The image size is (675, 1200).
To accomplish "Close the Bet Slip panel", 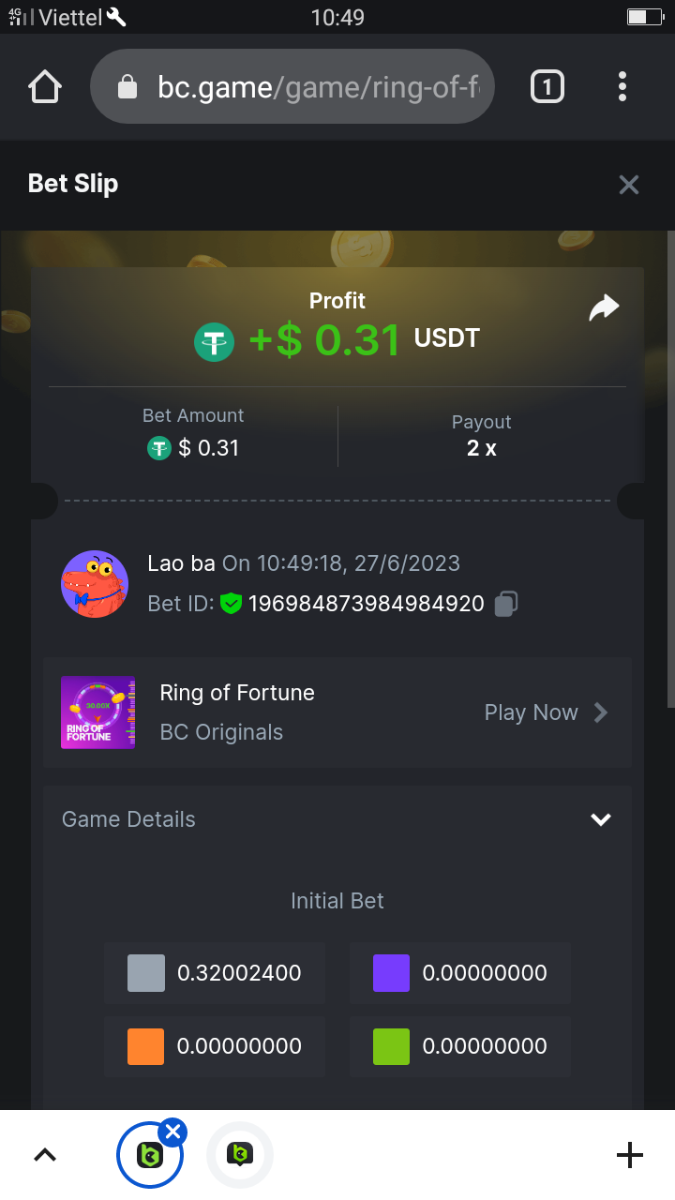I will [x=628, y=184].
